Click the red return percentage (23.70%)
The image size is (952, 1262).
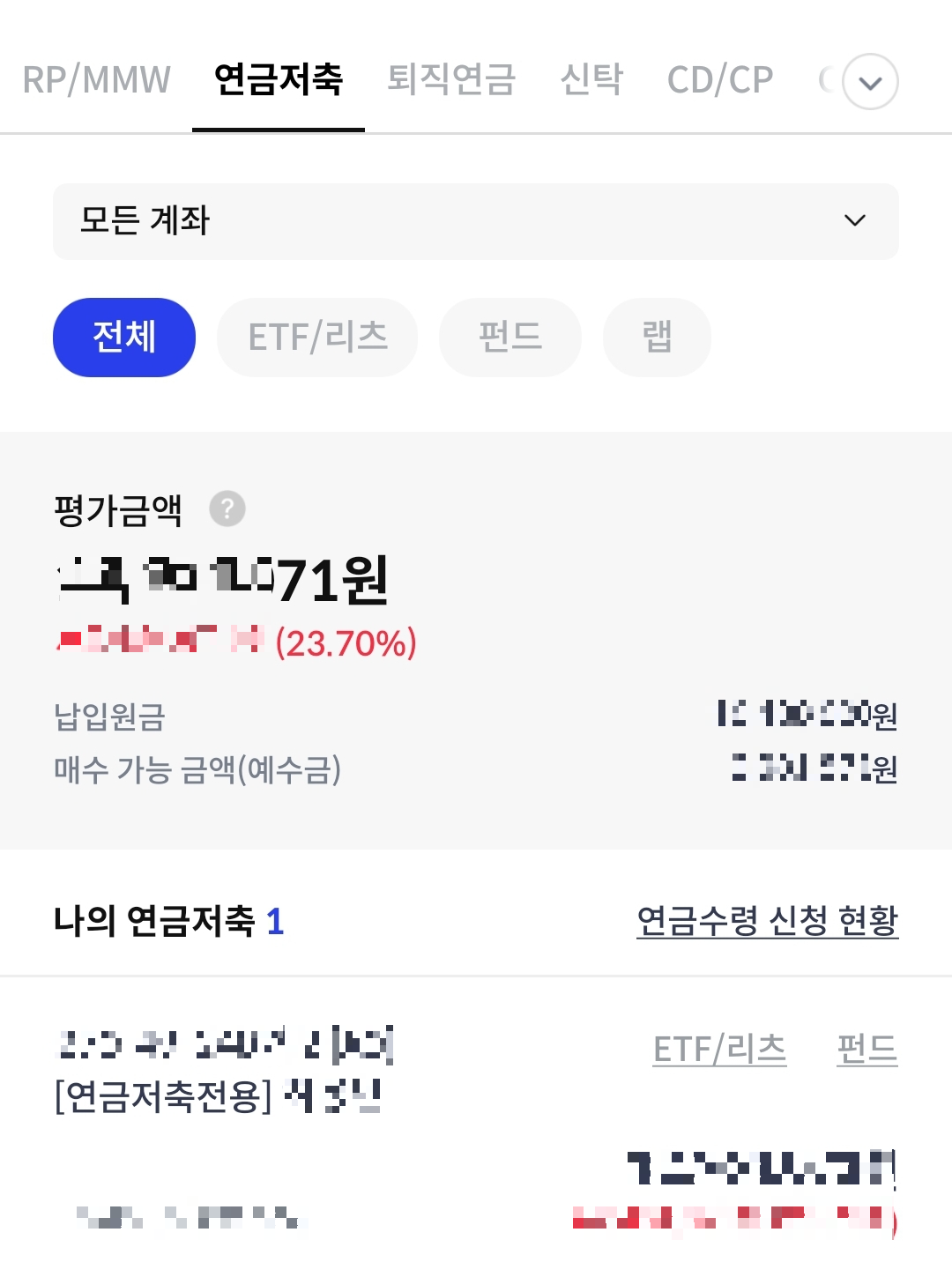pyautogui.click(x=345, y=645)
